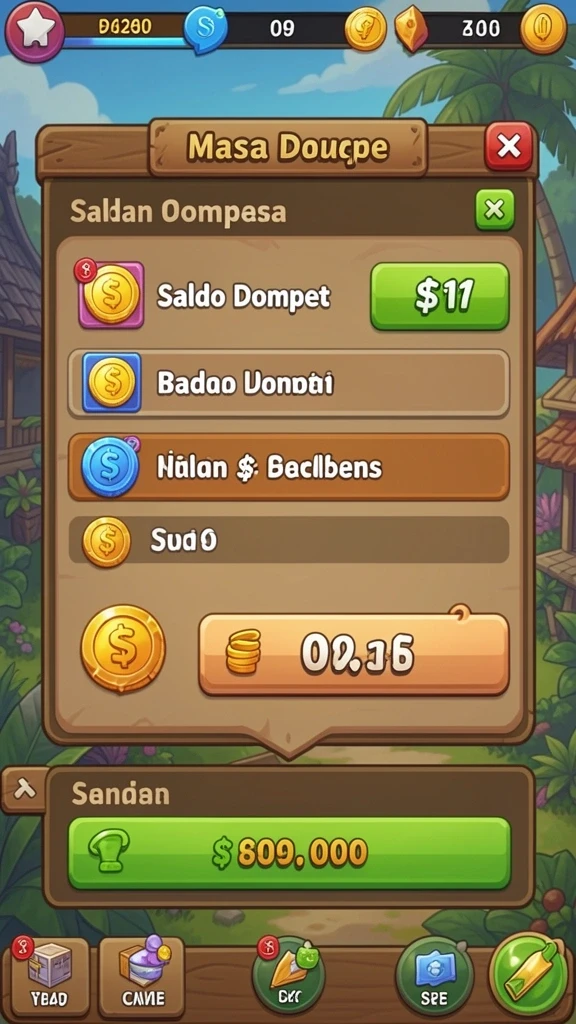Tap the star level icon at top
Screen dimensions: 576x1024
[34, 31]
